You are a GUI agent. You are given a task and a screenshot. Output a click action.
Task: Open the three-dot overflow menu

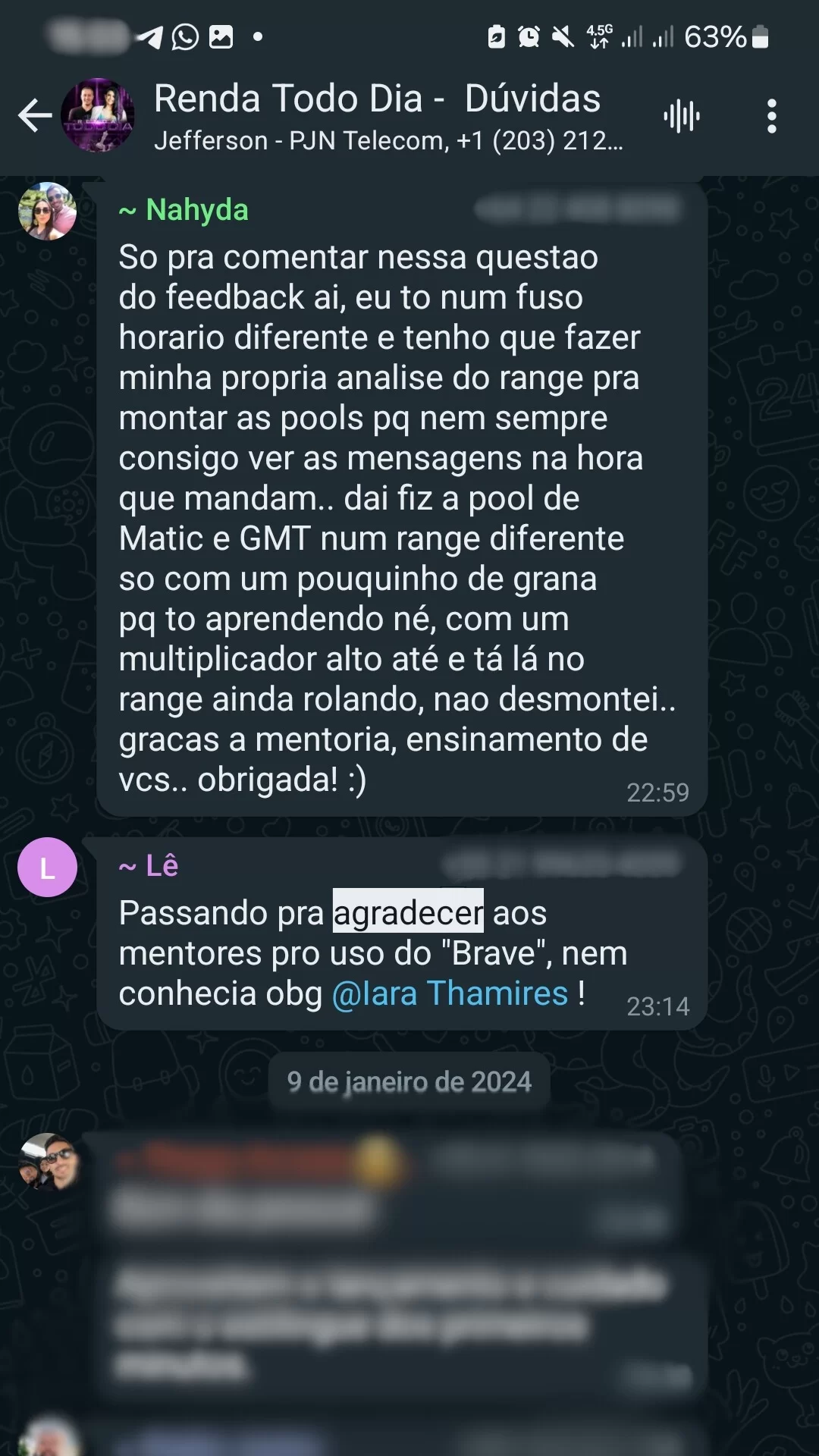click(x=771, y=116)
